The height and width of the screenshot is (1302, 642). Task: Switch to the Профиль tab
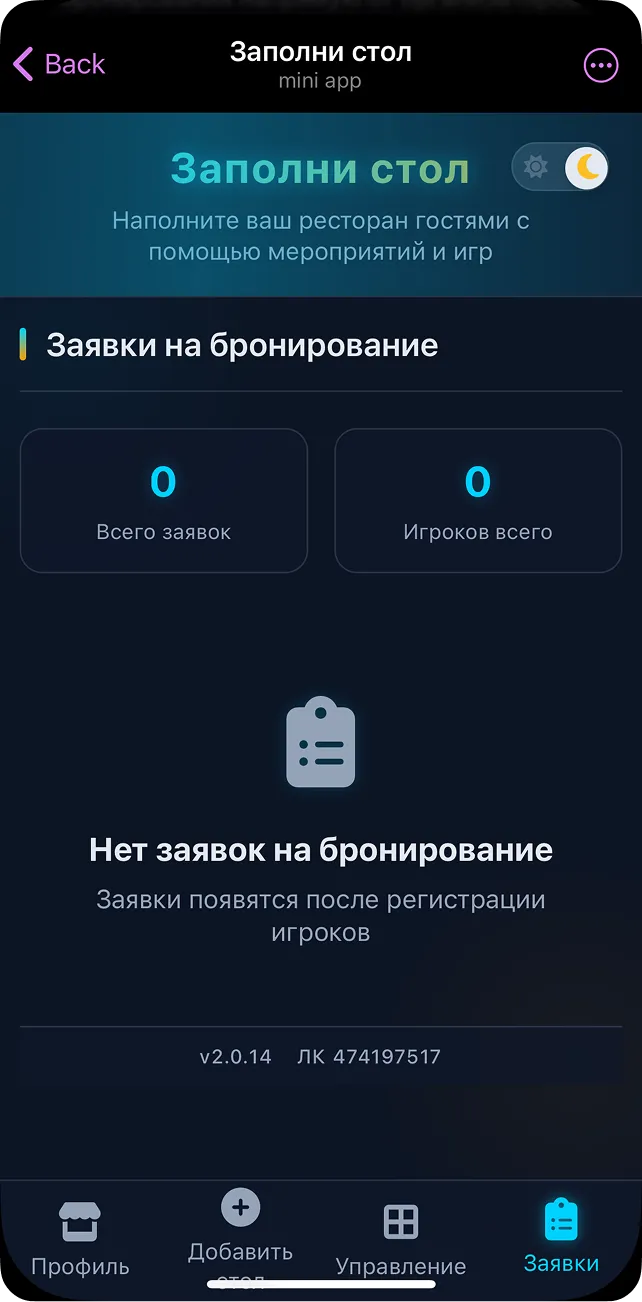coord(80,1238)
